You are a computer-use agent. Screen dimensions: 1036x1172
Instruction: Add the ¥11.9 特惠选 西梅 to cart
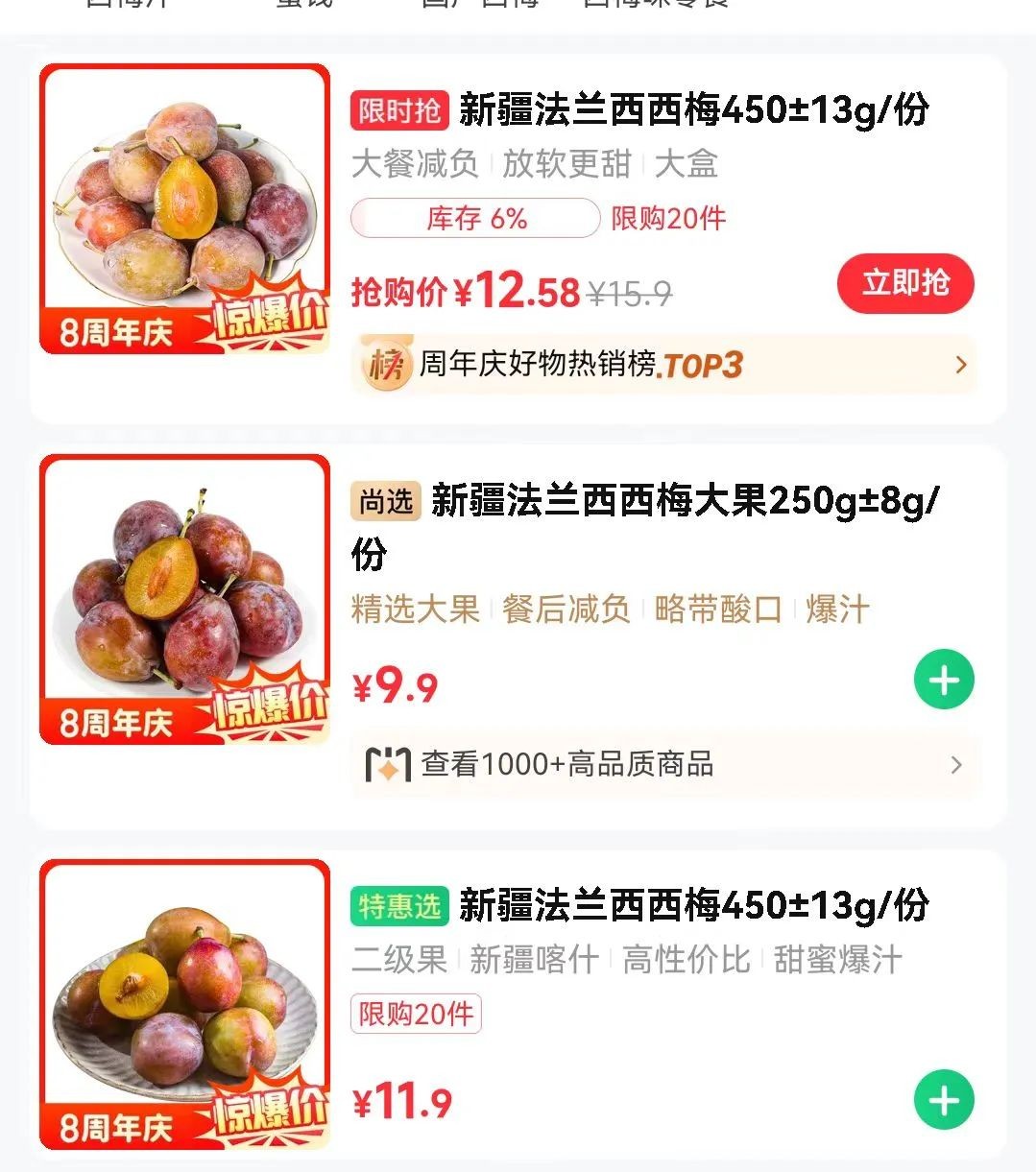coord(944,1100)
